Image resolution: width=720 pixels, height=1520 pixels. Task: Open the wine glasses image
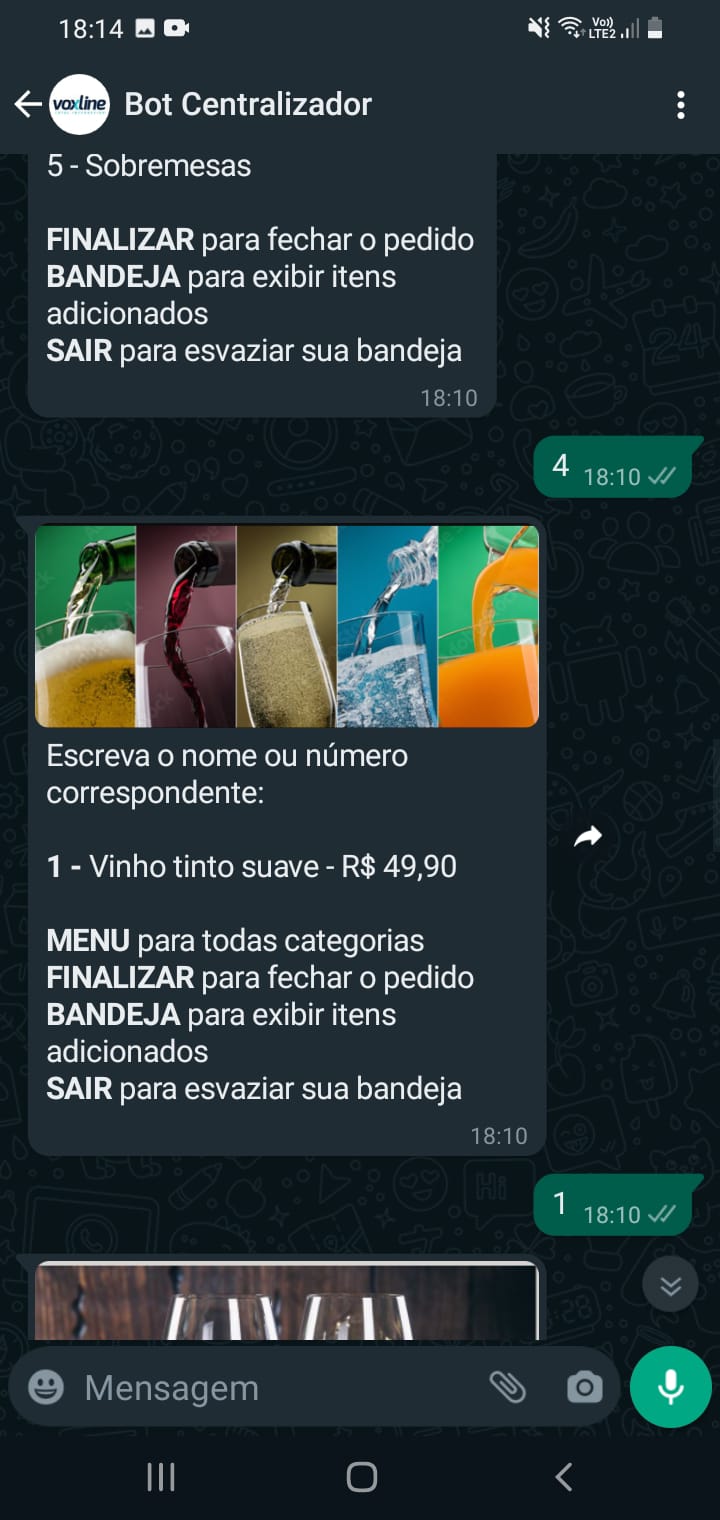pyautogui.click(x=287, y=1302)
